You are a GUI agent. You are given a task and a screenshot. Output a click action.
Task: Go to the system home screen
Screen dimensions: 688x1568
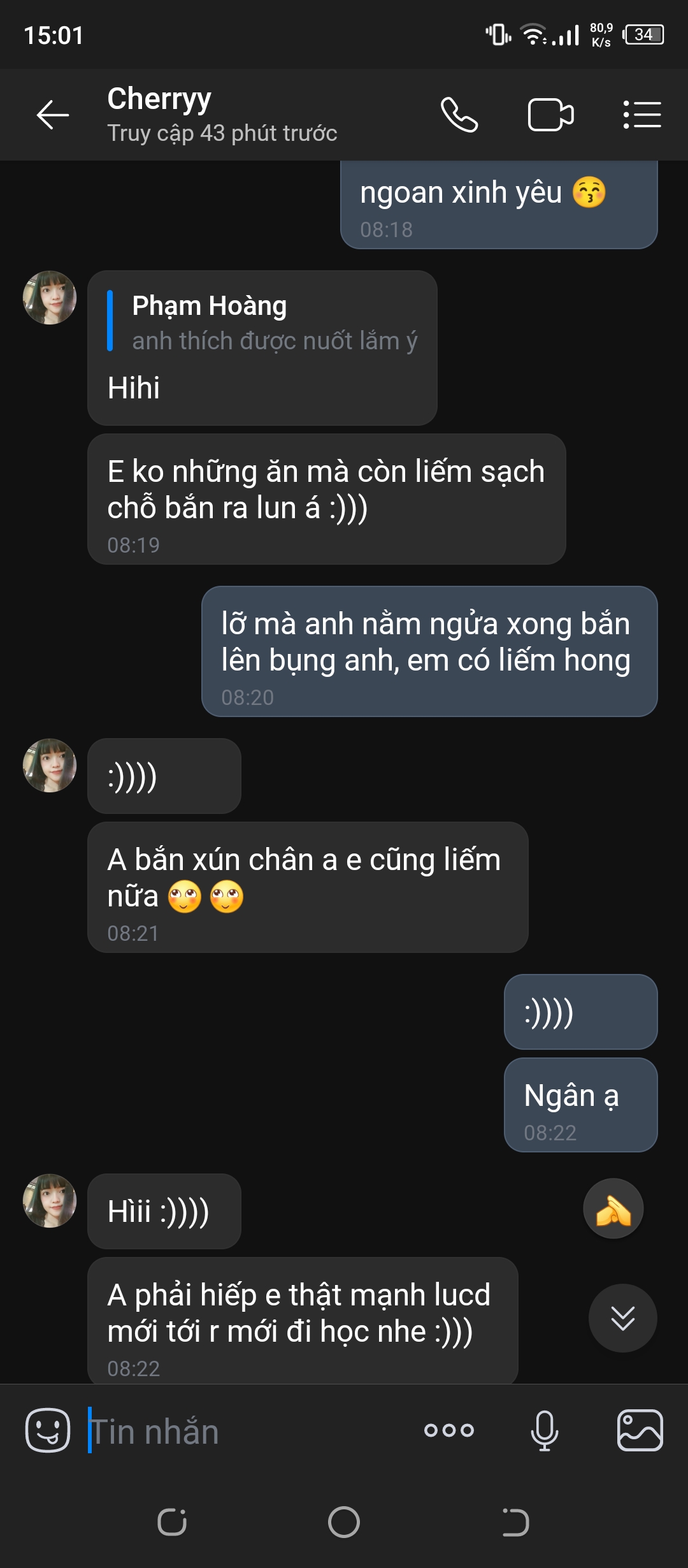click(x=344, y=1522)
